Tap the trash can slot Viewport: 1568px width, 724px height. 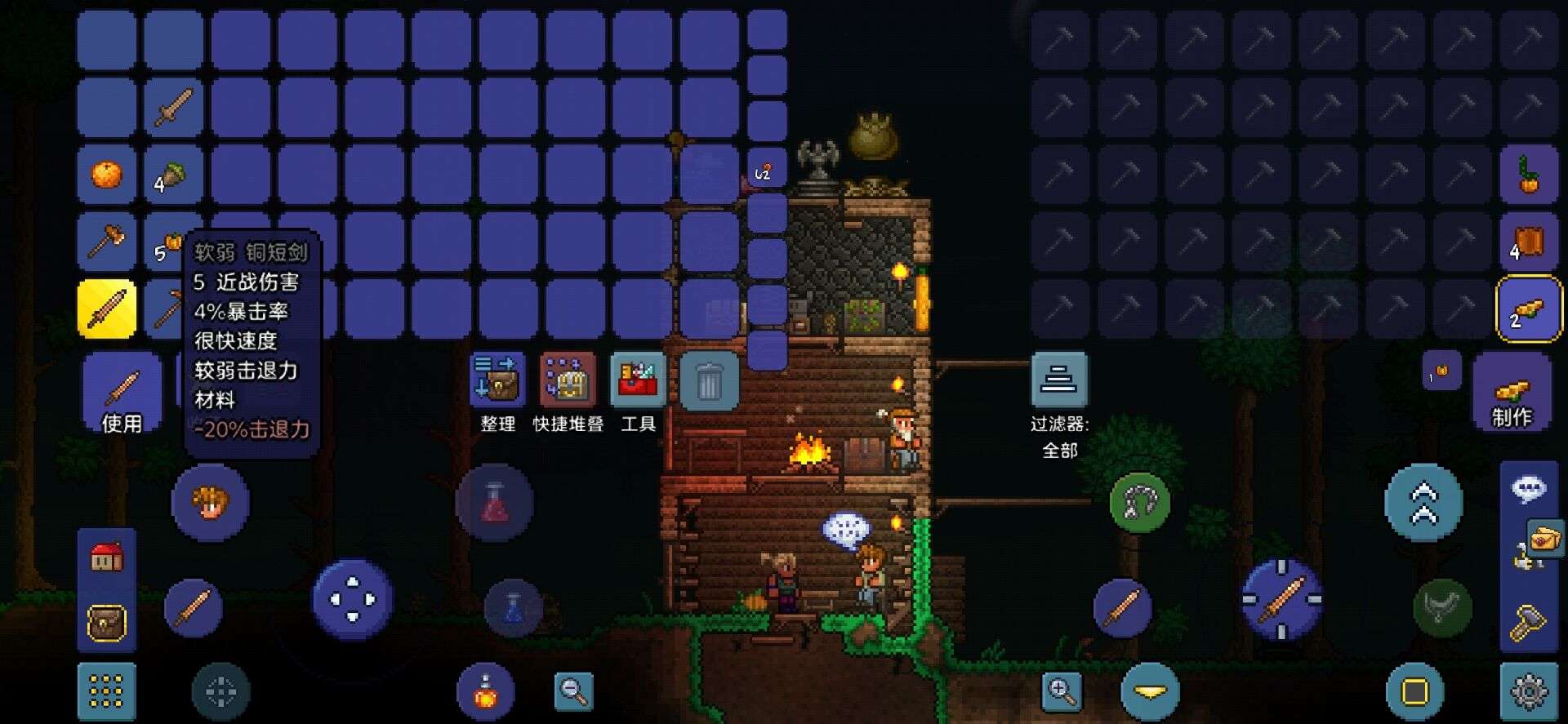pyautogui.click(x=708, y=381)
